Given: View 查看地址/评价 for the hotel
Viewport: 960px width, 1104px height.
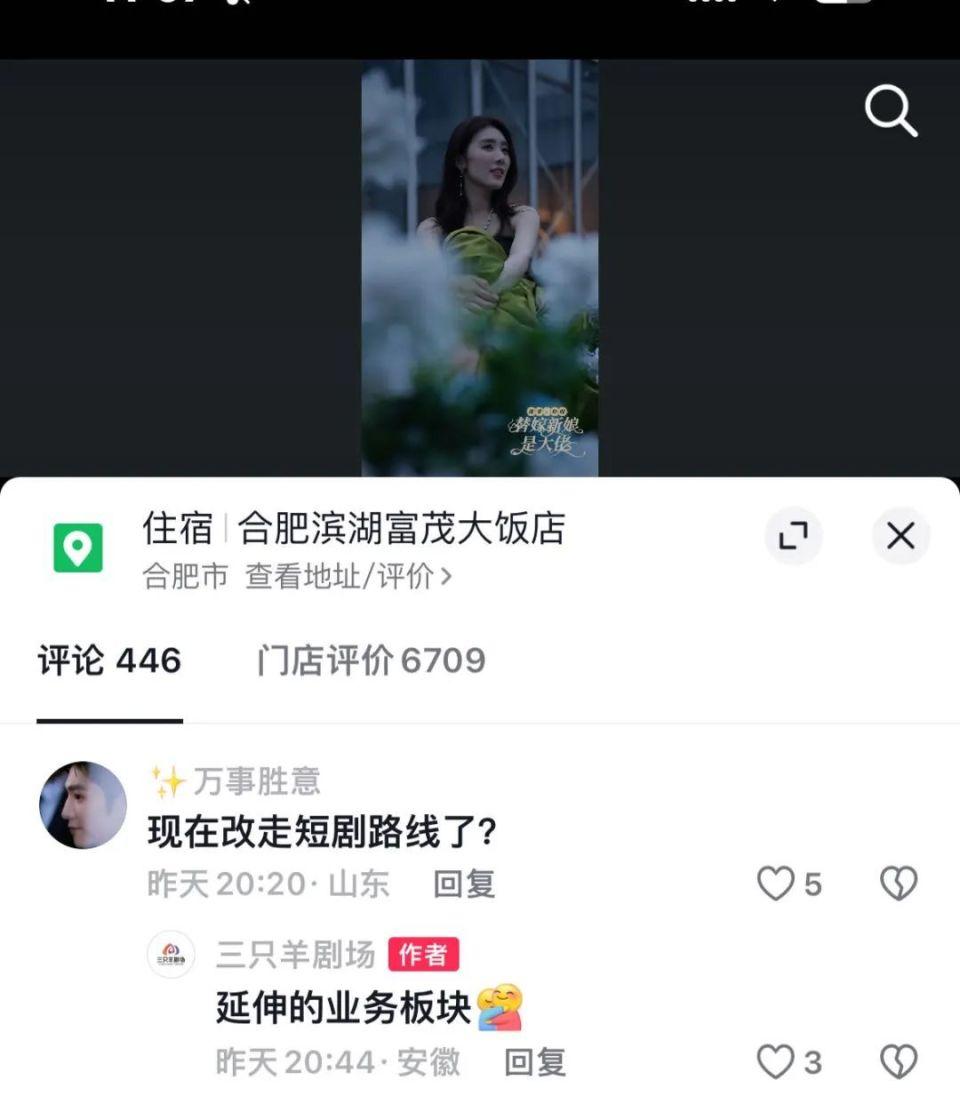Looking at the screenshot, I should pos(348,577).
